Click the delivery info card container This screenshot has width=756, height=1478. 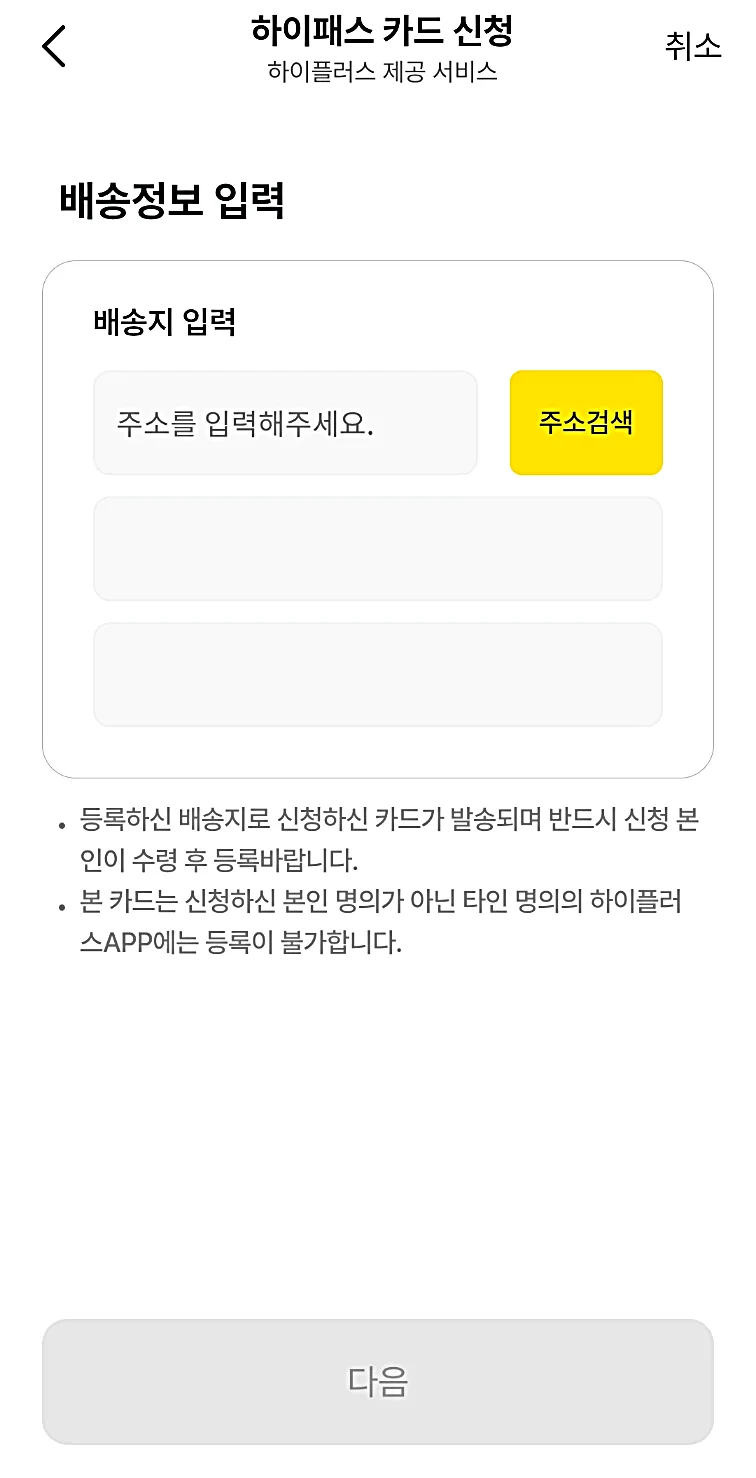(x=378, y=520)
